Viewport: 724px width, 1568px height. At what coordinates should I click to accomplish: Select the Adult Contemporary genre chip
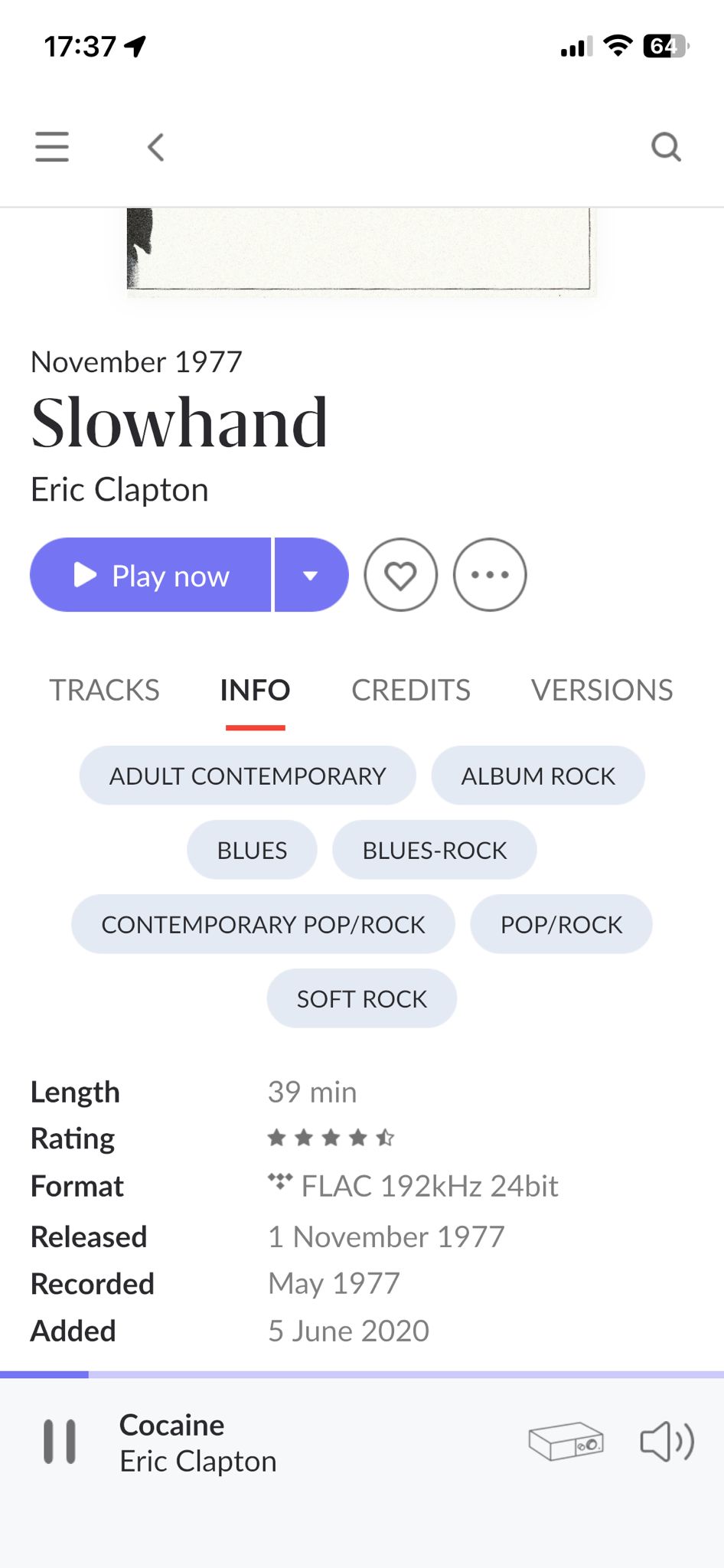248,776
